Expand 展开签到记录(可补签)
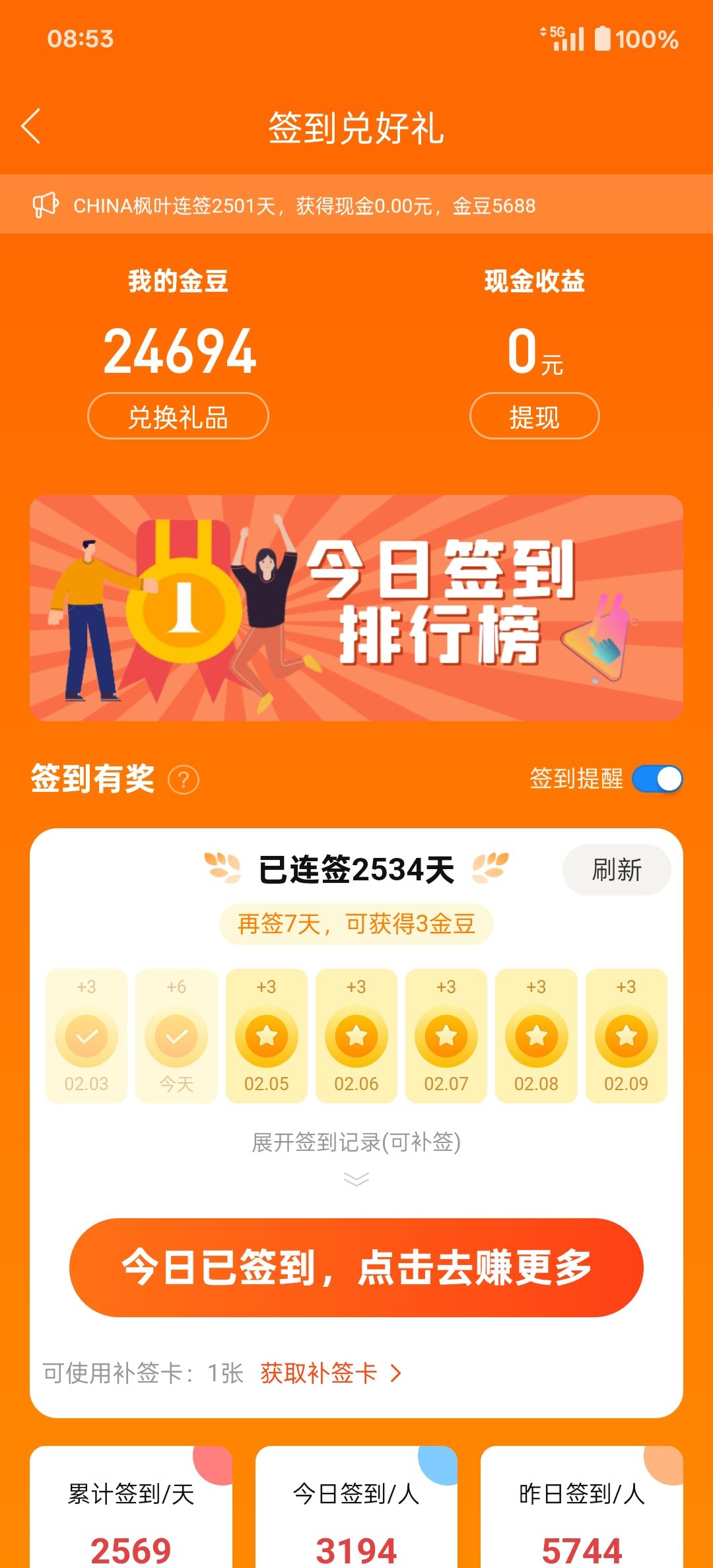This screenshot has width=713, height=1568. pos(356,1155)
